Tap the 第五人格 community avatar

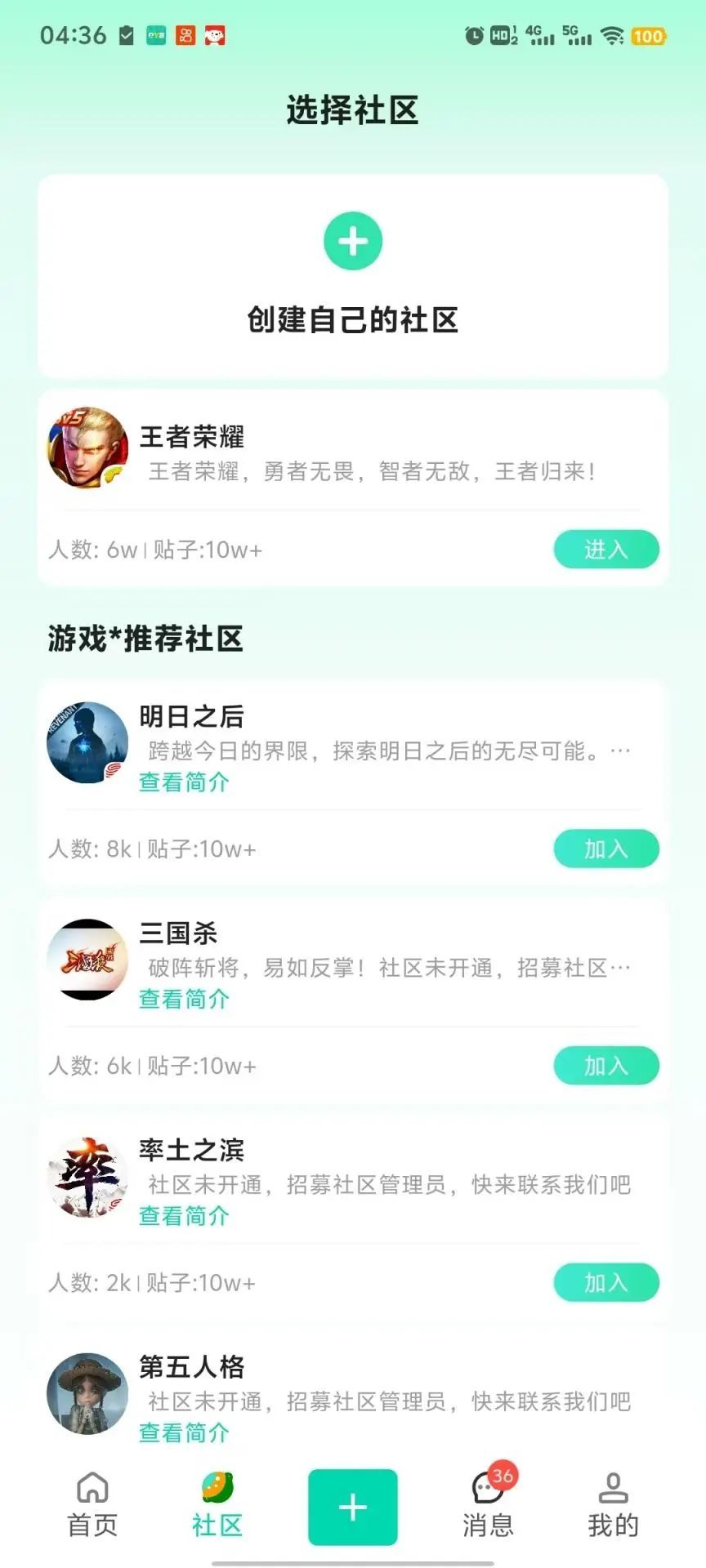click(x=87, y=1392)
